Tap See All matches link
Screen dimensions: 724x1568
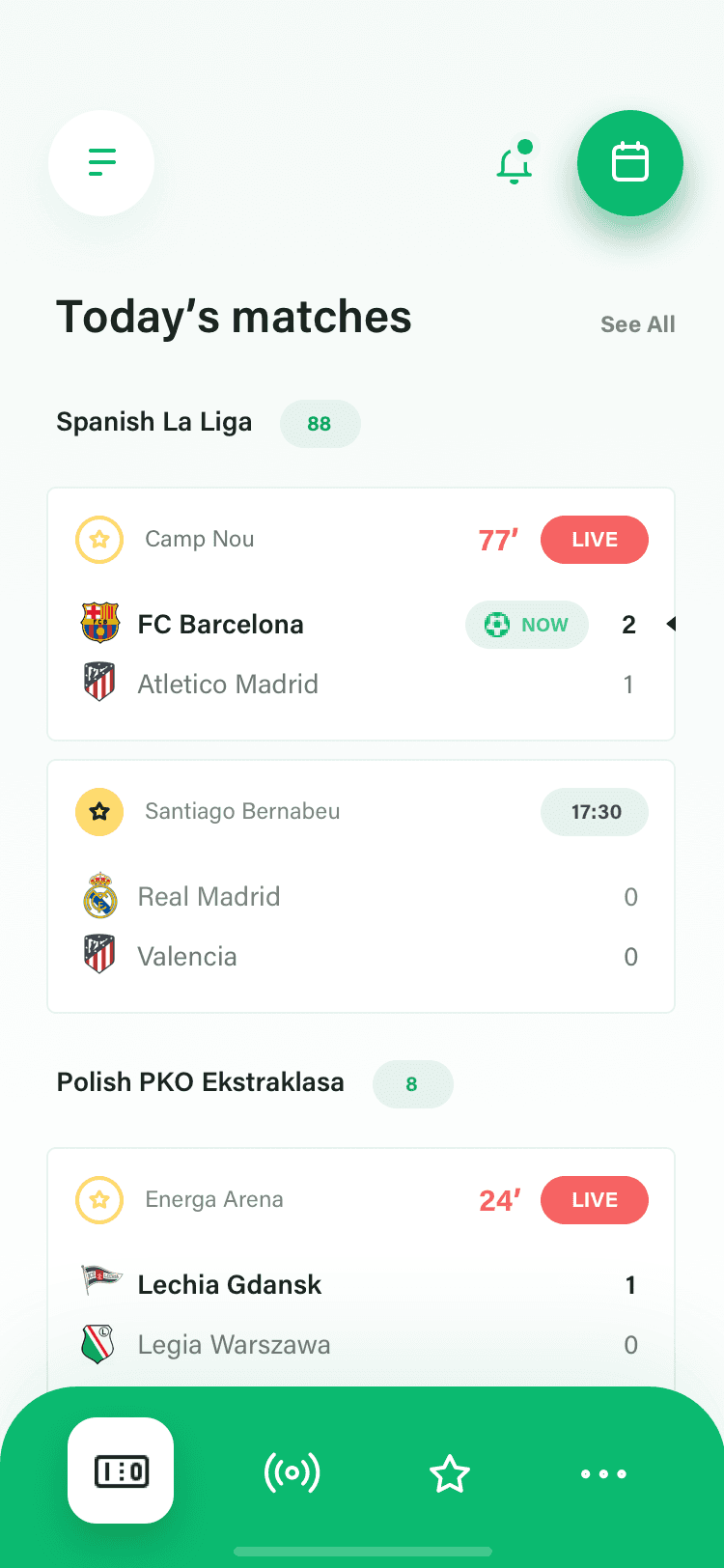pos(637,324)
